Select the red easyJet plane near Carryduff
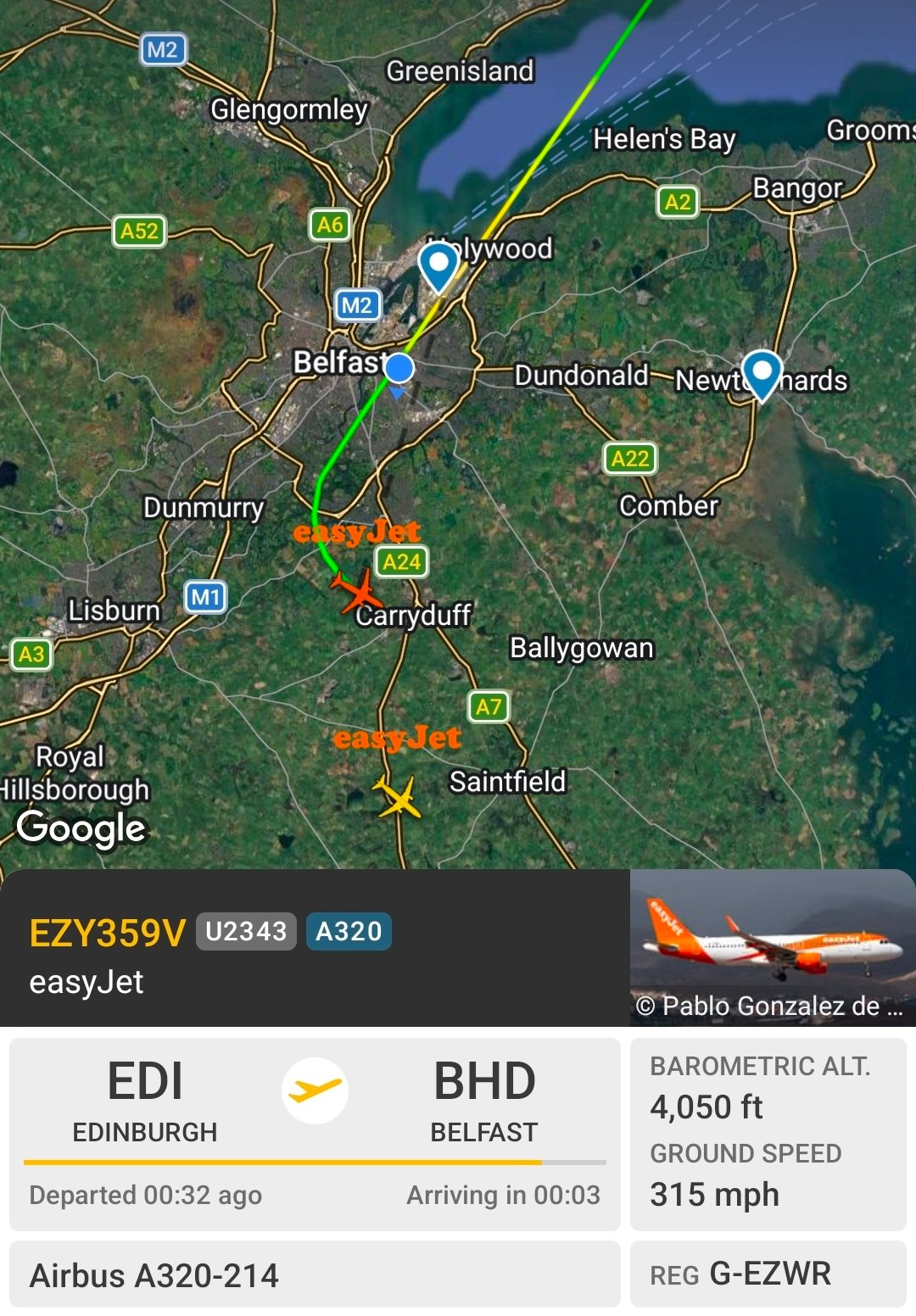This screenshot has height=1316, width=916. coord(359,591)
